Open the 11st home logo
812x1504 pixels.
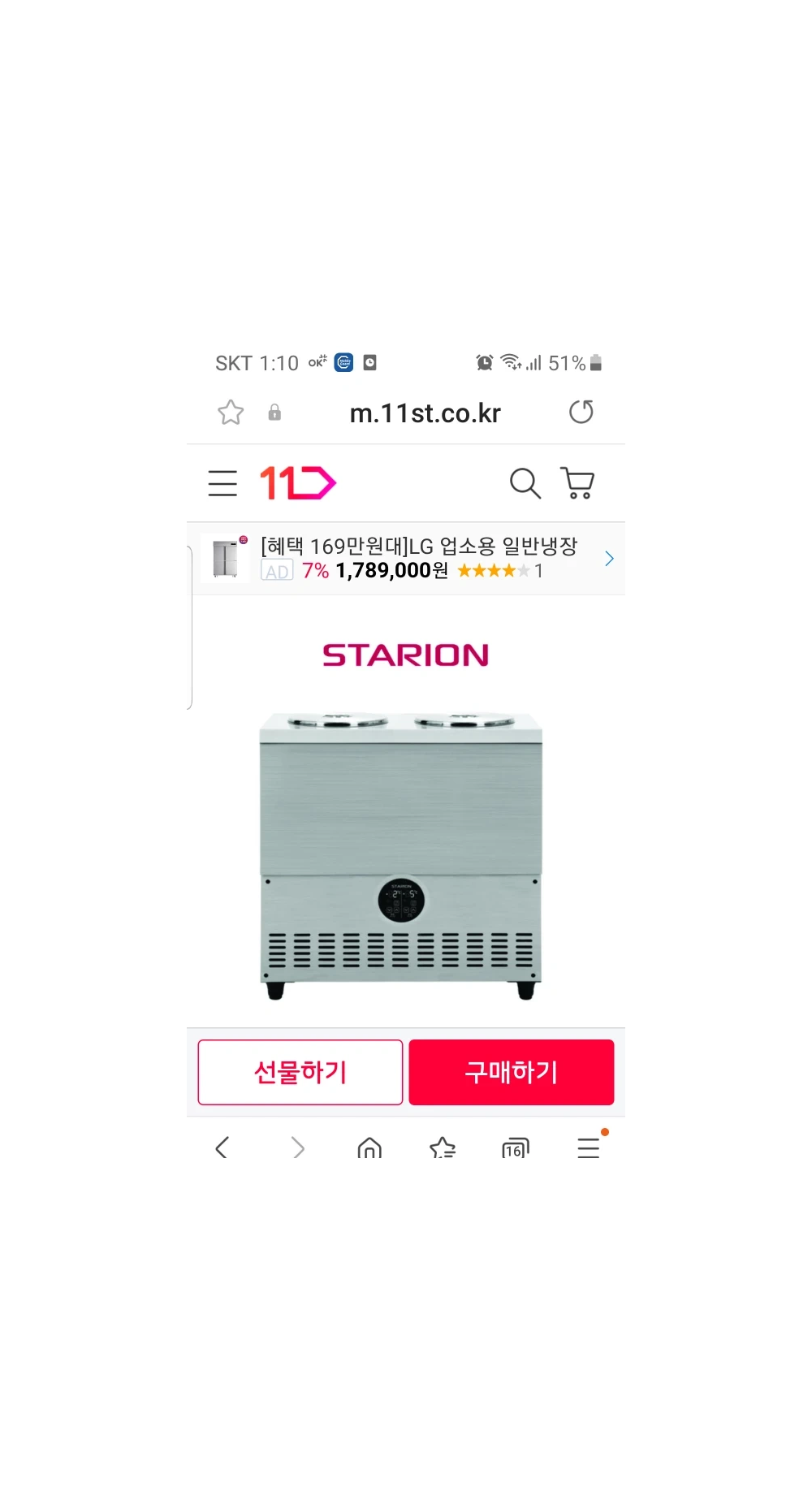click(297, 483)
